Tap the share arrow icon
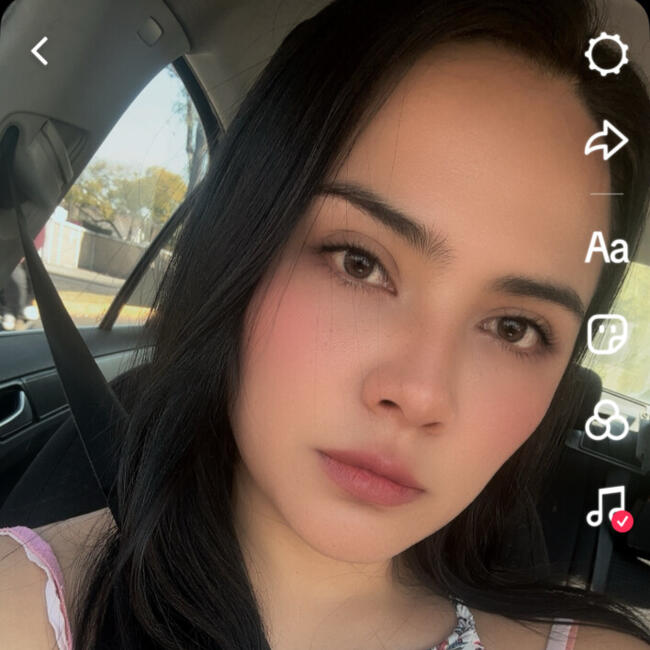Image resolution: width=650 pixels, height=650 pixels. coord(606,141)
